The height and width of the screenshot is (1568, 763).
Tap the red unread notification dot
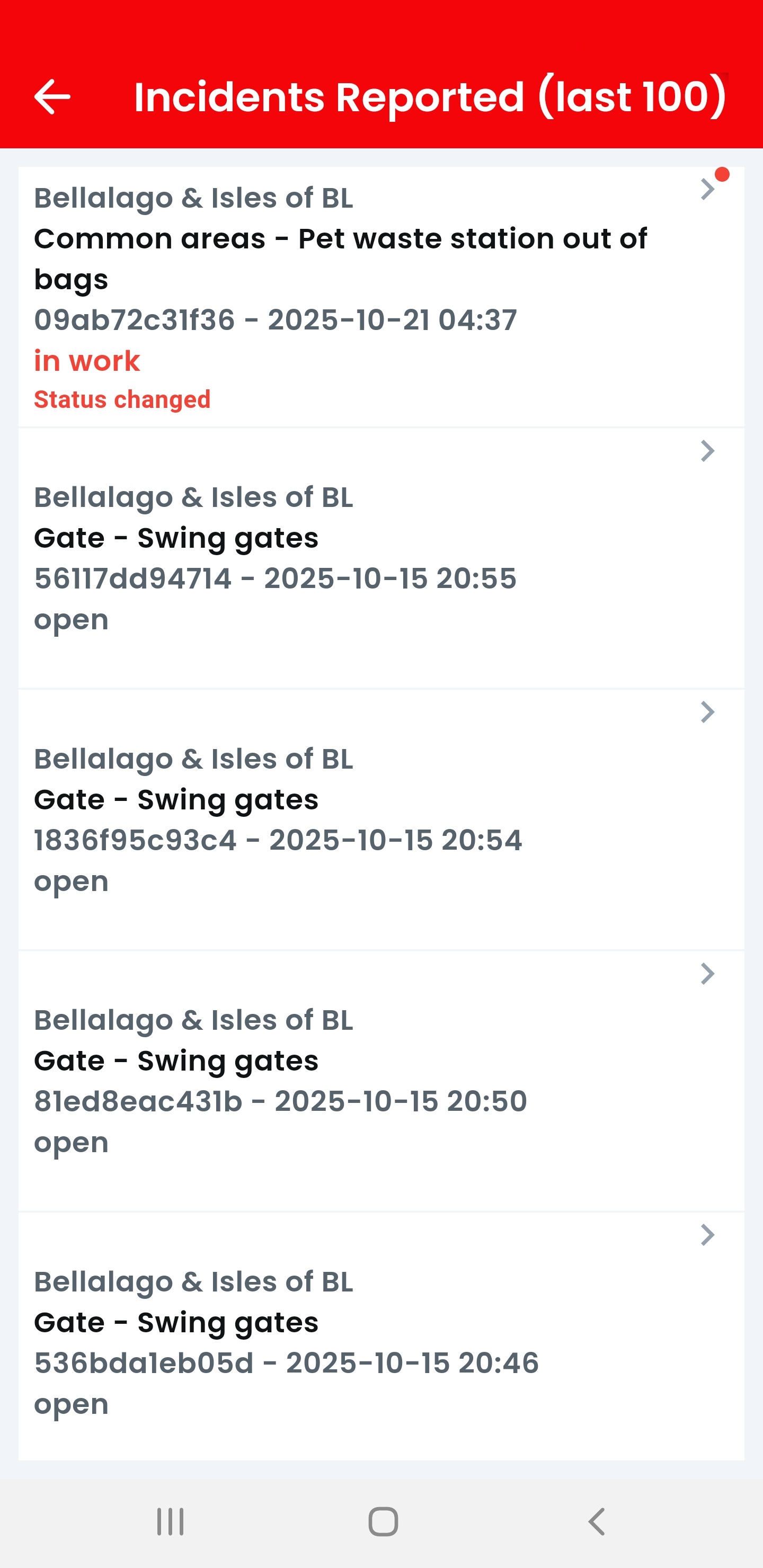[723, 175]
